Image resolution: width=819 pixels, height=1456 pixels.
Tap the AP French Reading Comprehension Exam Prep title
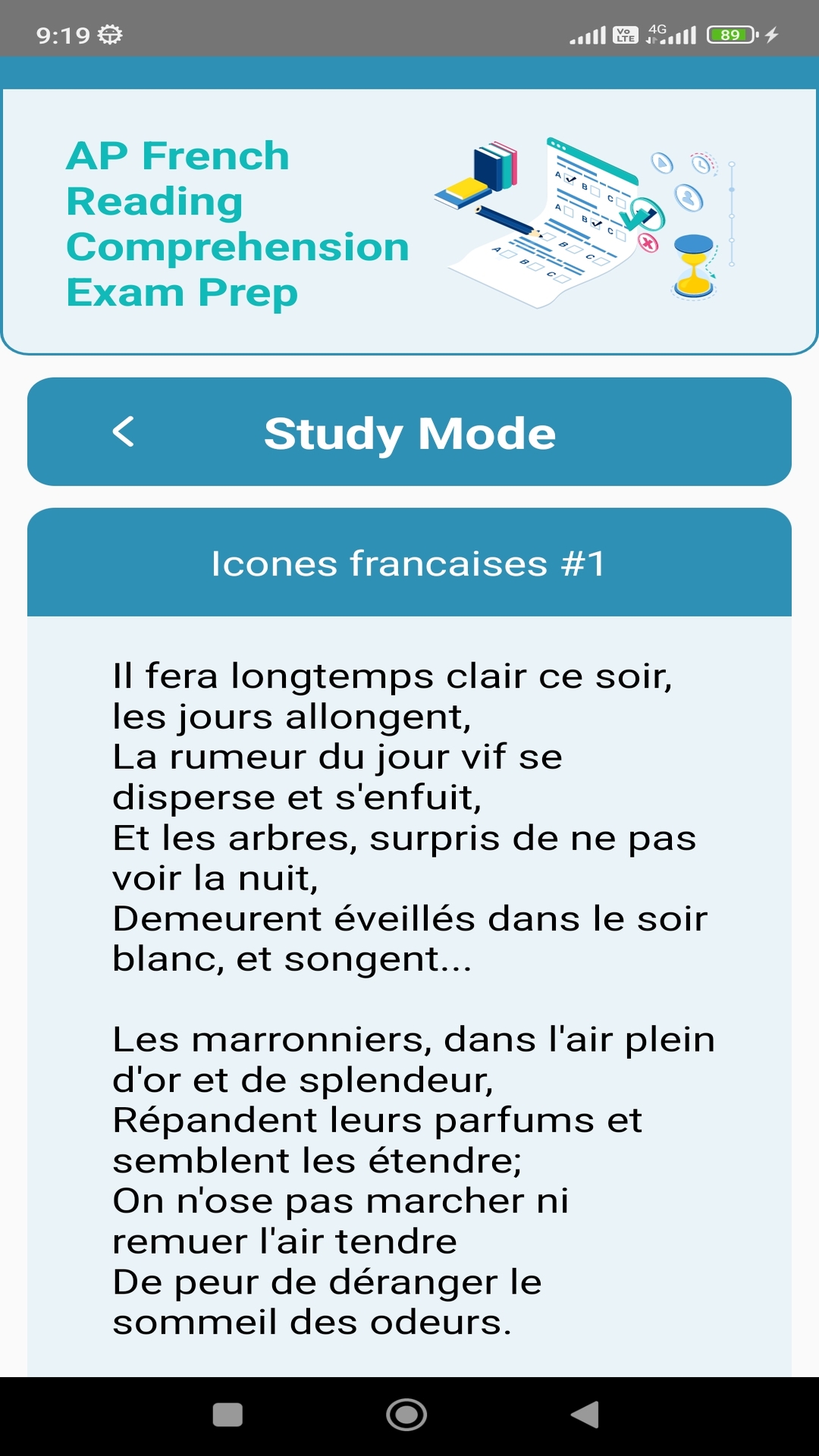(x=238, y=224)
